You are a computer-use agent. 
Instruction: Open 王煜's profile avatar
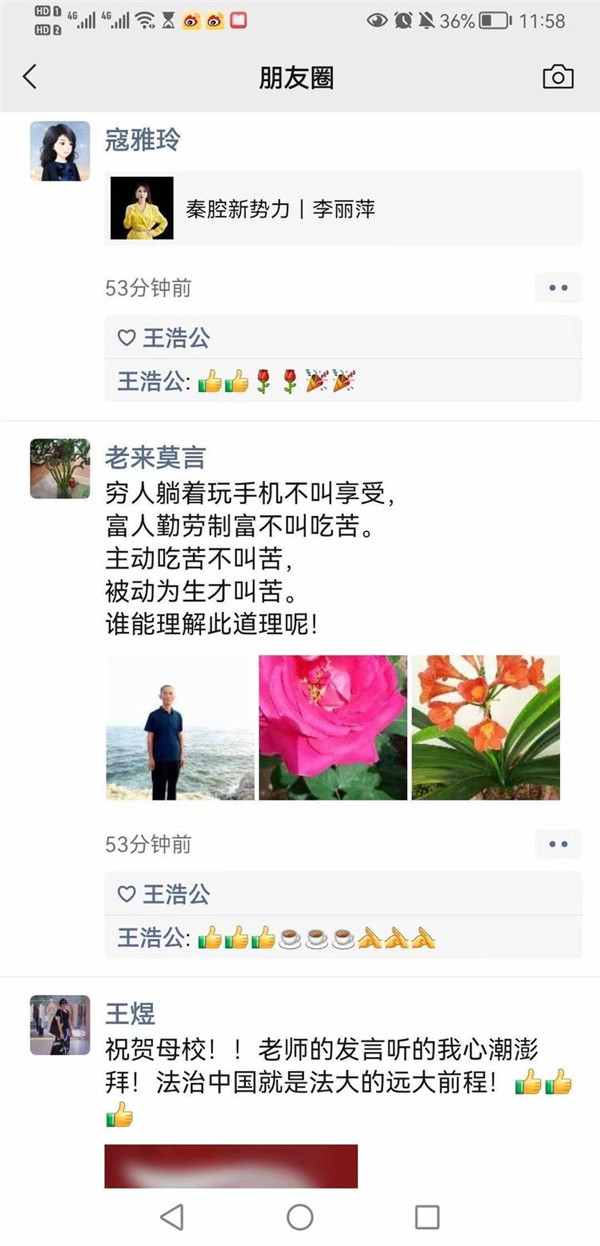(60, 1025)
